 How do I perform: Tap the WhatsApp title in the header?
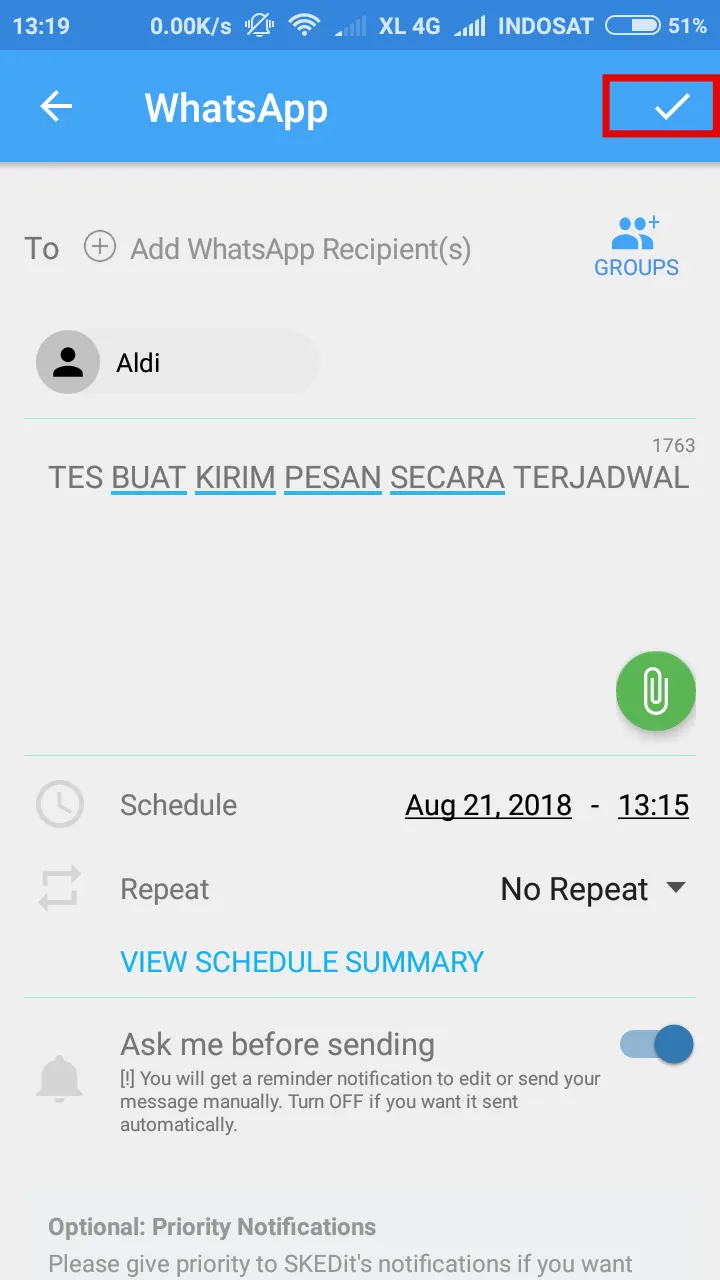tap(236, 107)
